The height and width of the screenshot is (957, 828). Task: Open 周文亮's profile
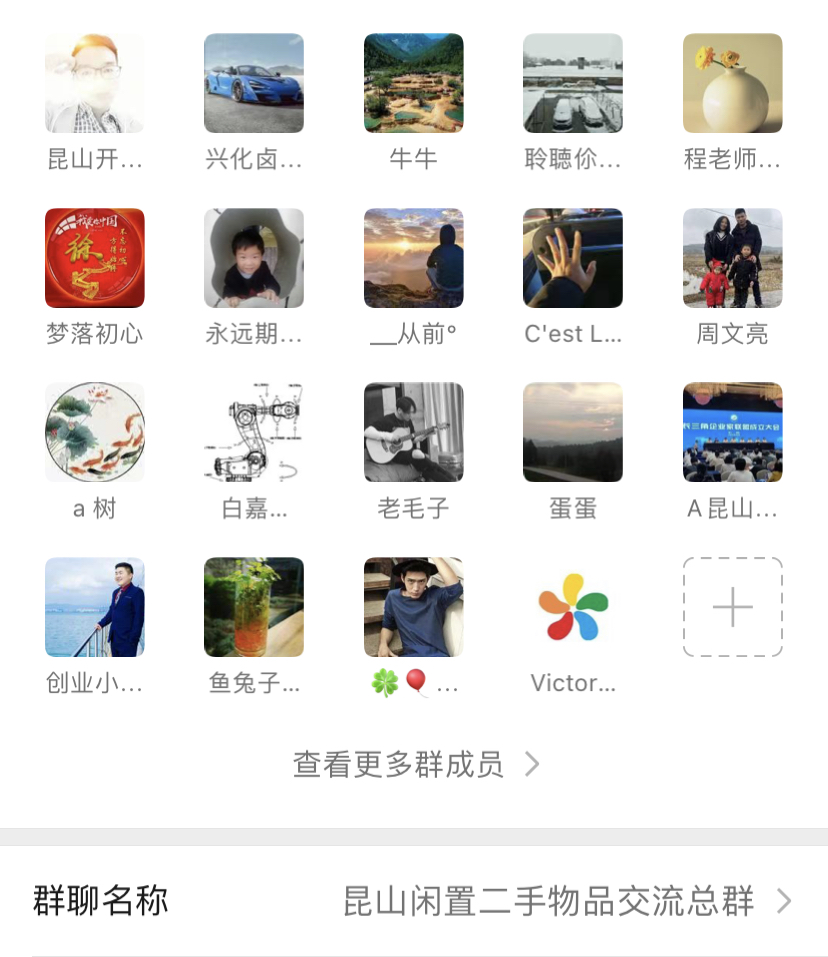click(732, 258)
